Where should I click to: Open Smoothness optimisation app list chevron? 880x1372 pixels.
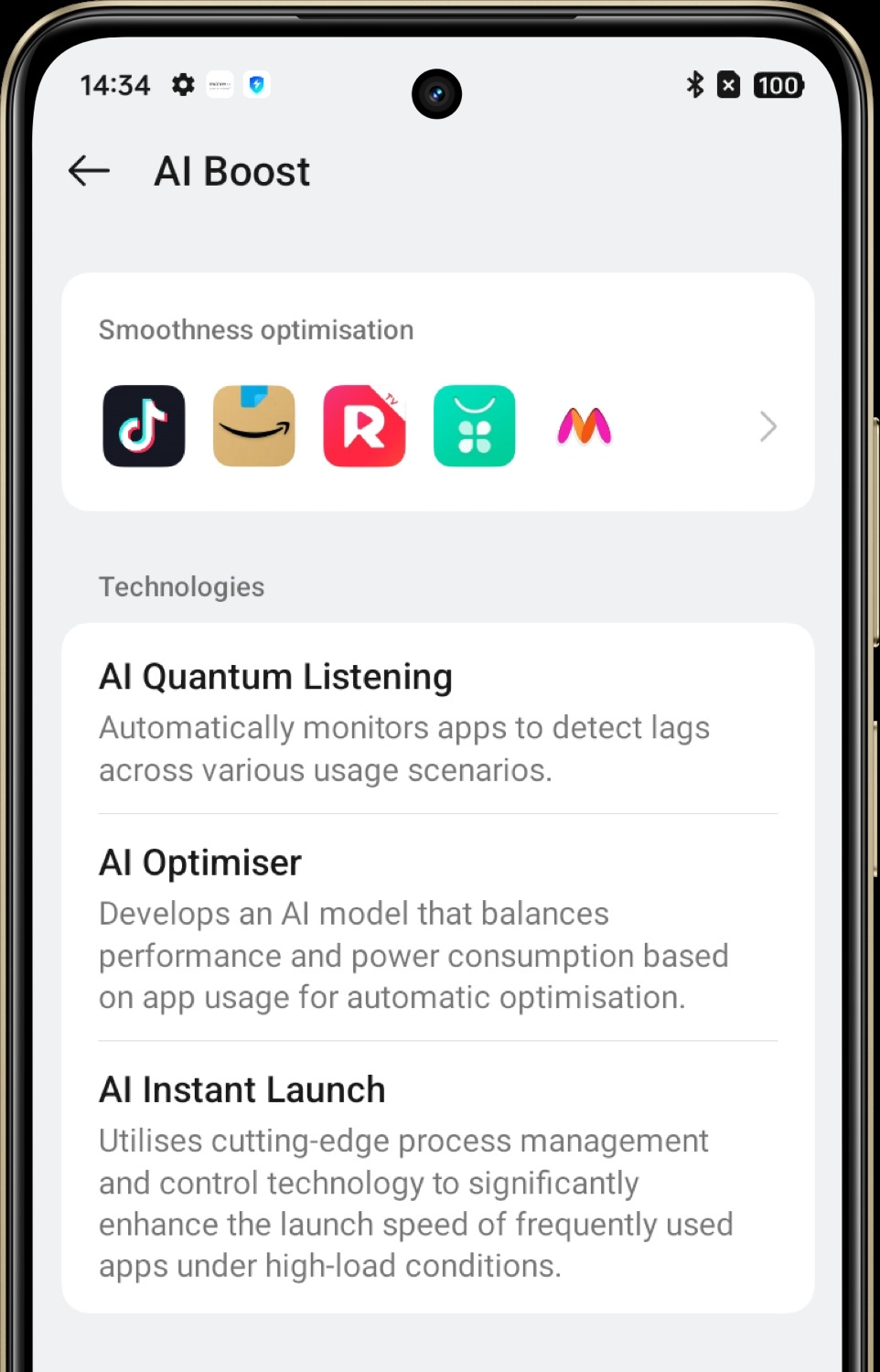tap(767, 426)
